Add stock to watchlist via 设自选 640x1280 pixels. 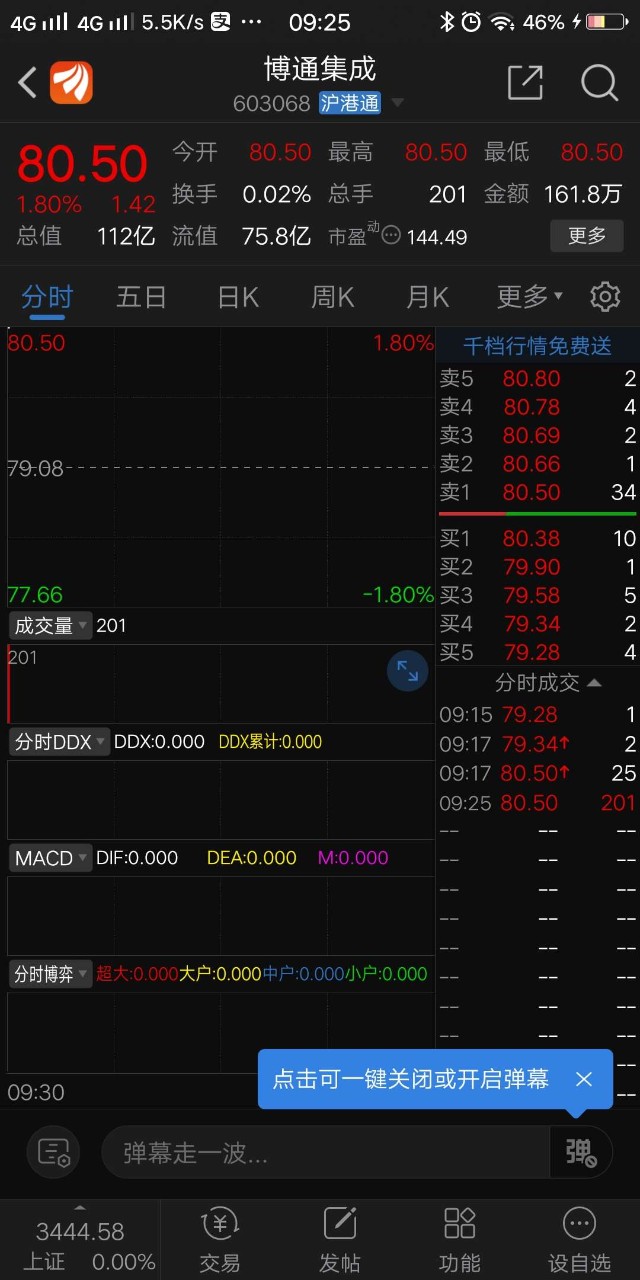pos(579,1240)
